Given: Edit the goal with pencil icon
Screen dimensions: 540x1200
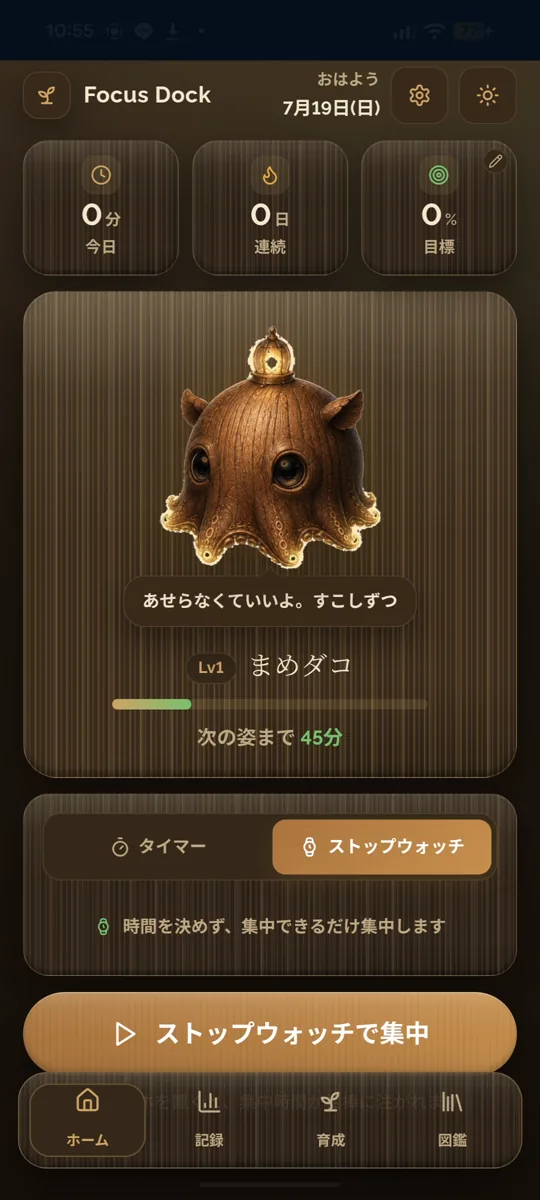Looking at the screenshot, I should [x=495, y=160].
